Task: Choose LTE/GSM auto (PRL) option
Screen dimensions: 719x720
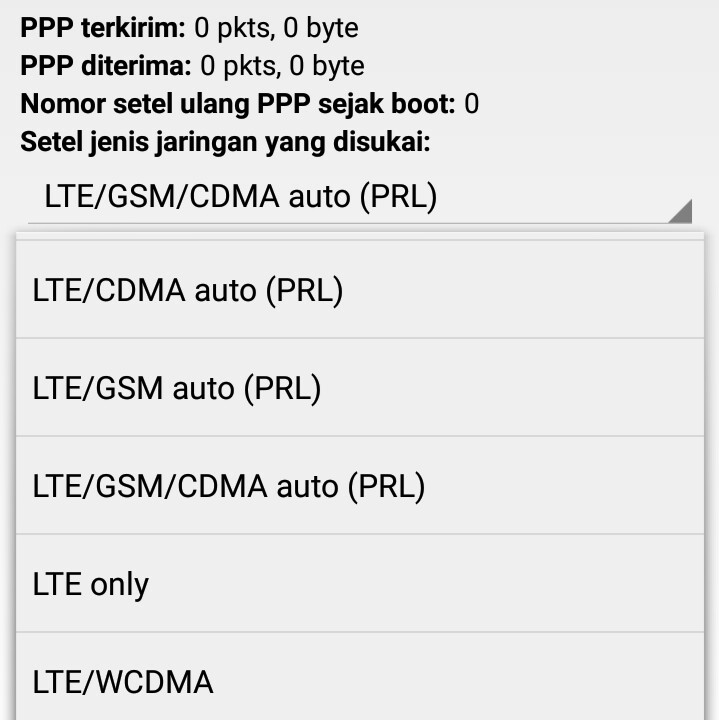Action: (360, 388)
